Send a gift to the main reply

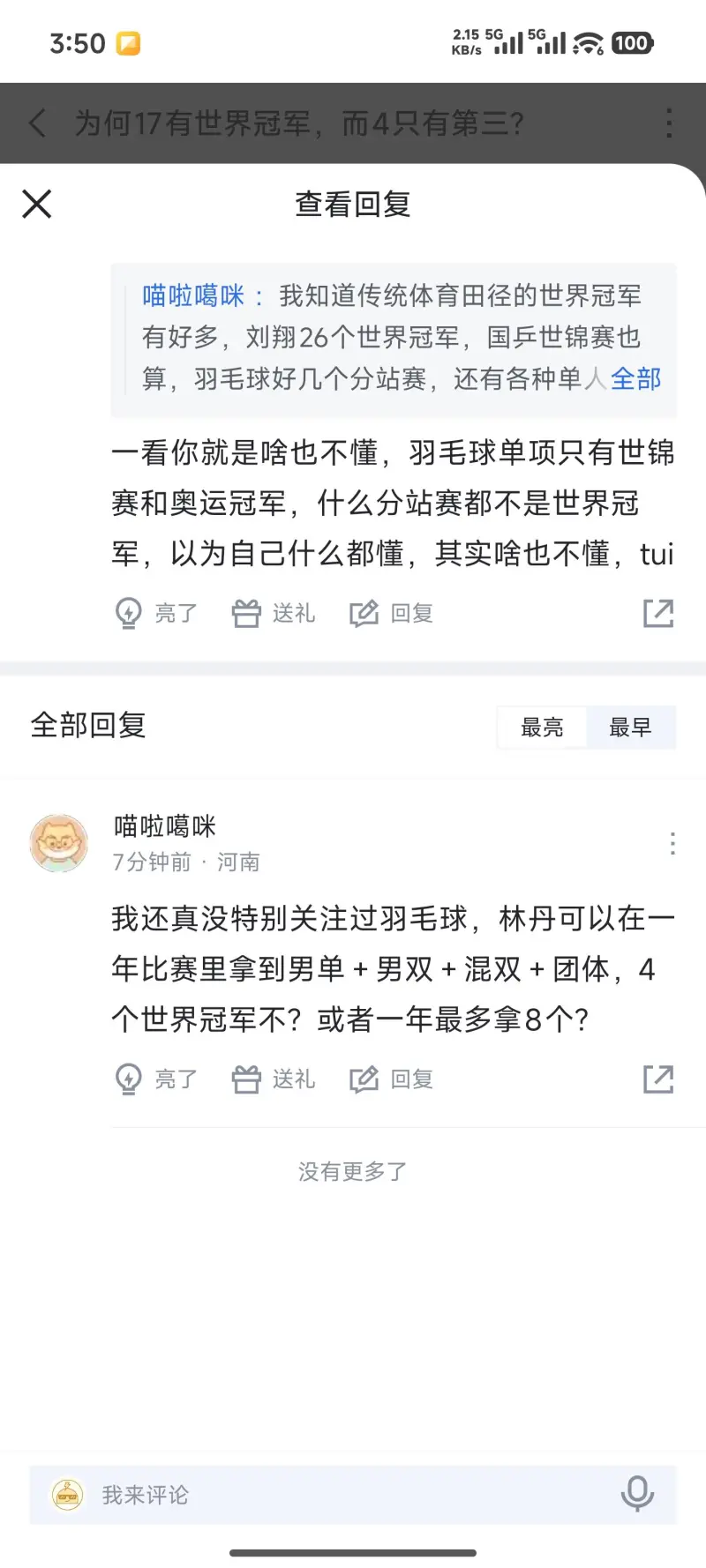point(274,613)
